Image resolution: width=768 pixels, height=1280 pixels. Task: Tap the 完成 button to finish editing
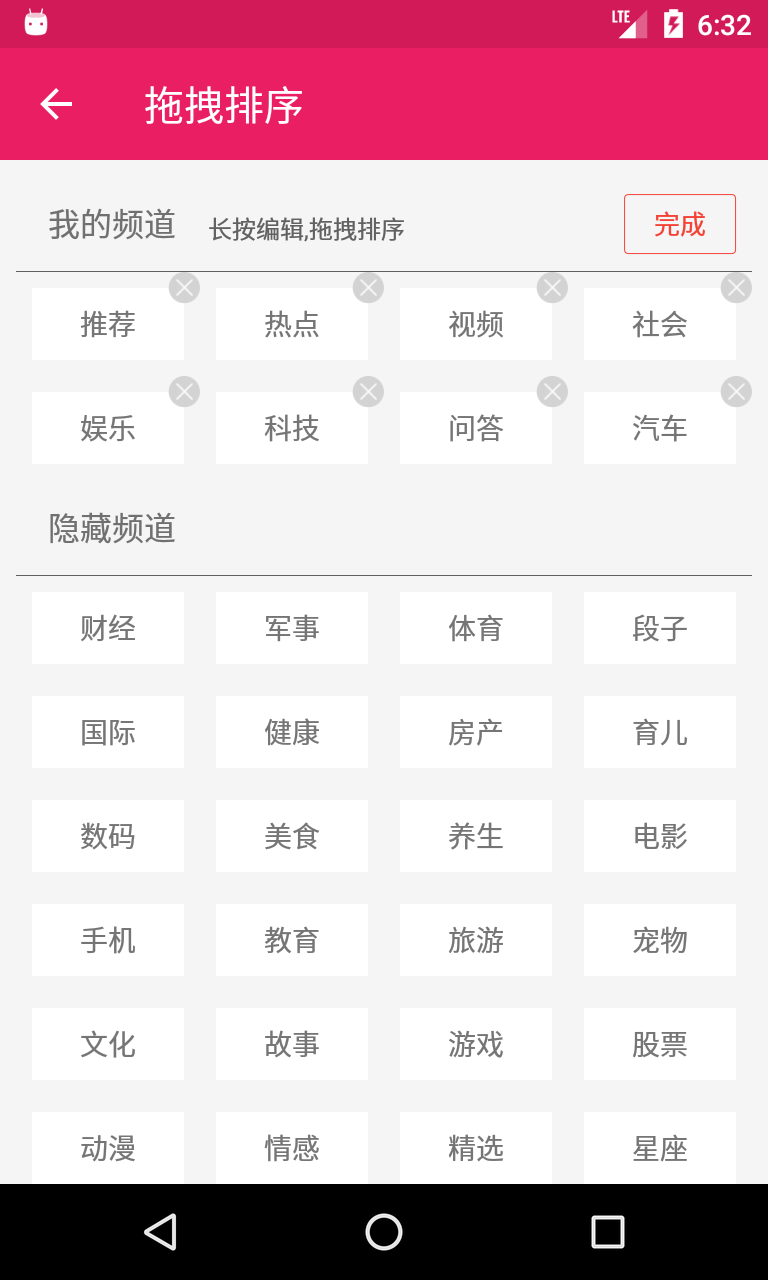point(679,224)
